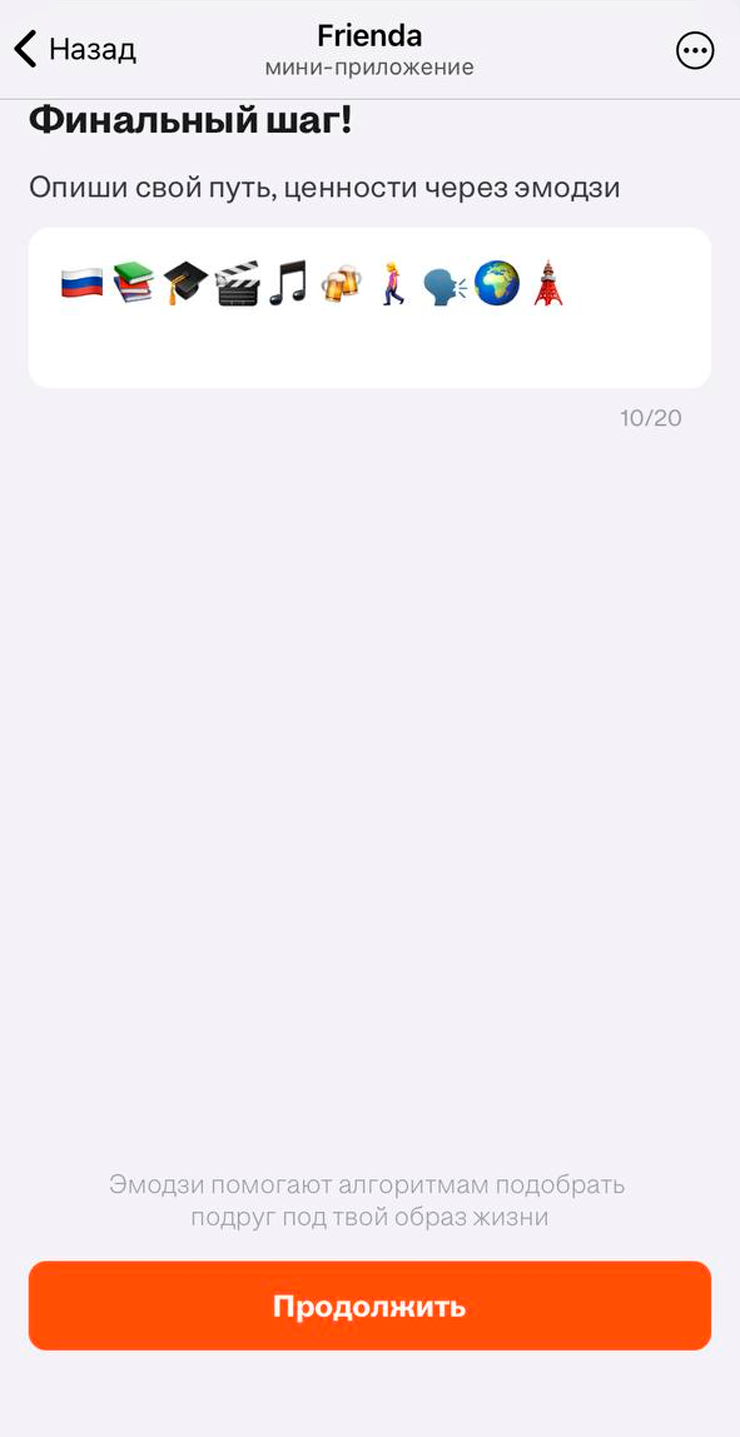
Task: Go back with the Назад button
Action: coord(74,49)
